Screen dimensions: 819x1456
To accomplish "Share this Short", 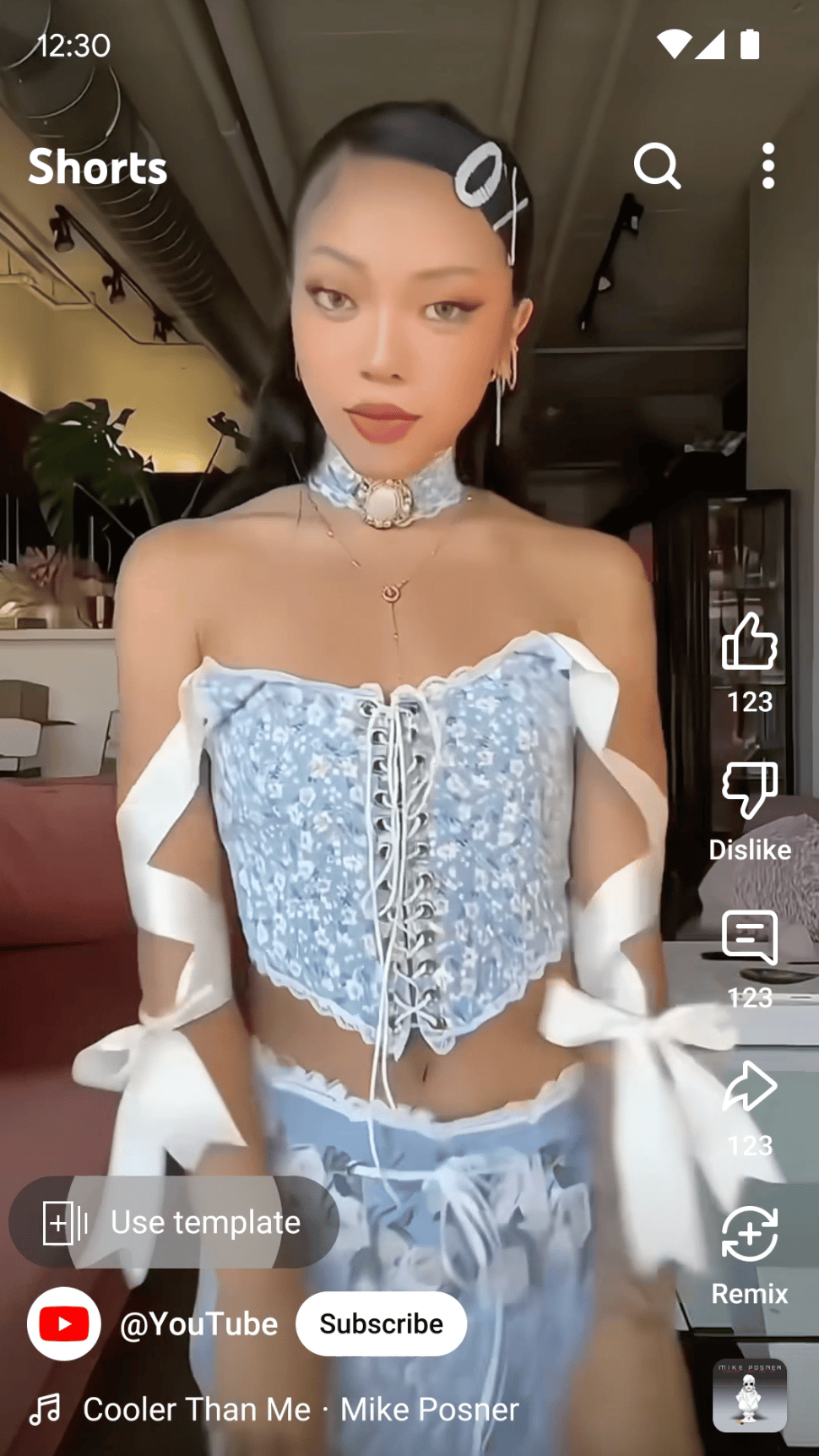I will click(749, 1088).
